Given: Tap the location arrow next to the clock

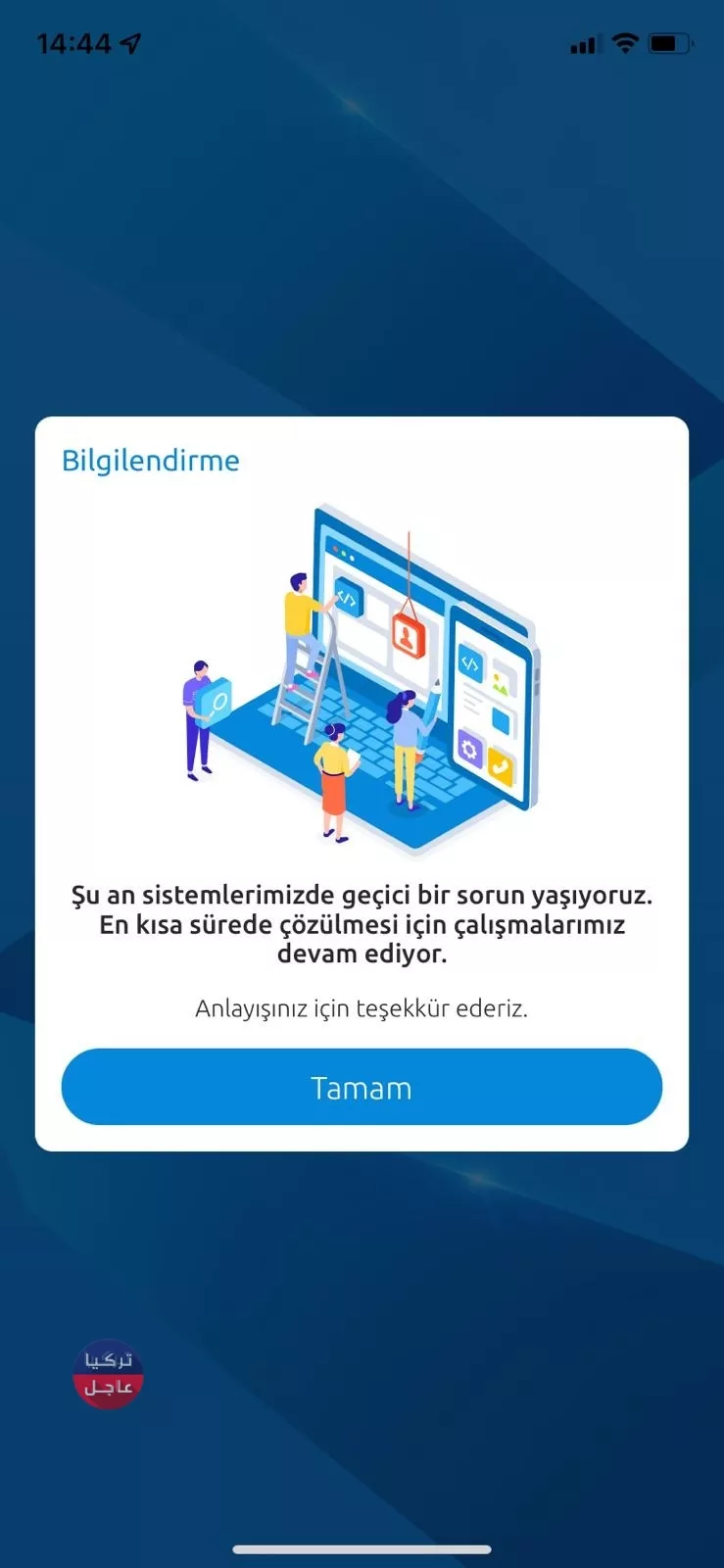Looking at the screenshot, I should point(128,41).
